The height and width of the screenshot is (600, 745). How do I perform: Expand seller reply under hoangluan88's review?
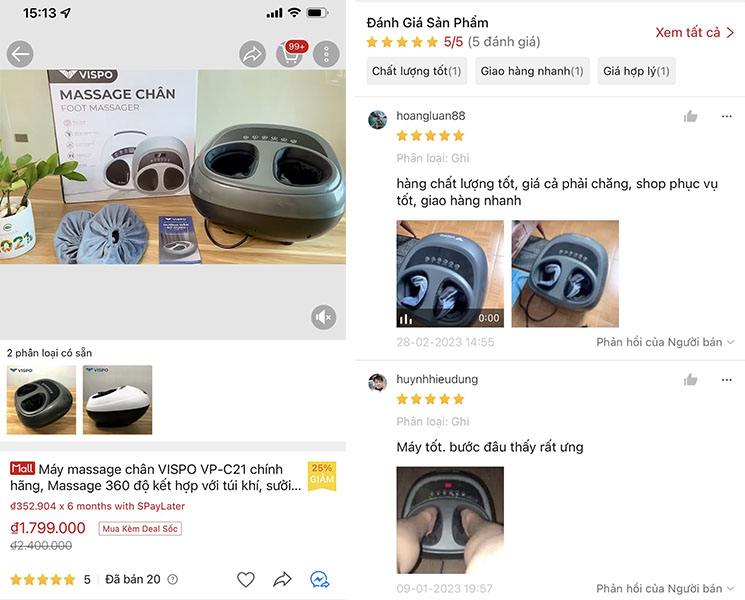click(665, 342)
